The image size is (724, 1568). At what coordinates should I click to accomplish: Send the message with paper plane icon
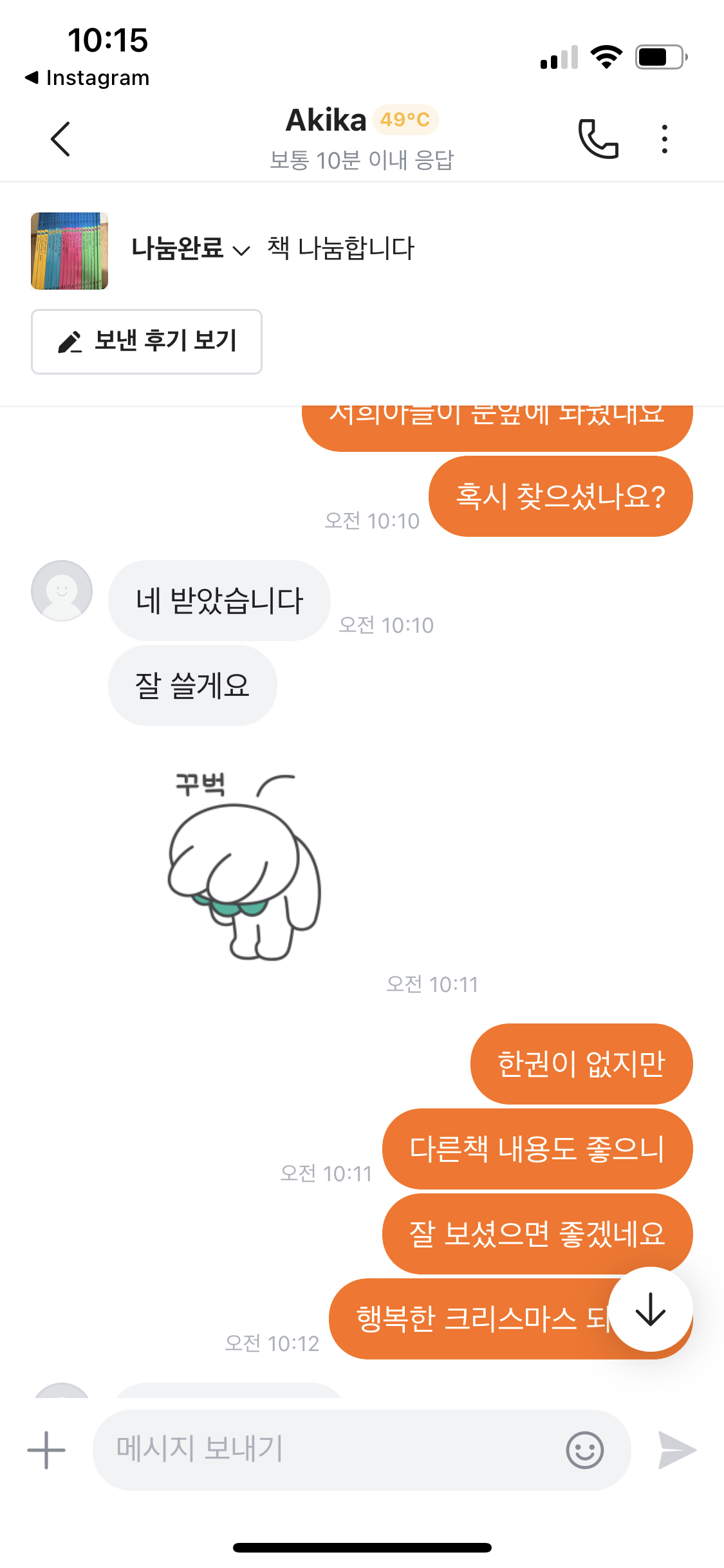click(677, 1450)
